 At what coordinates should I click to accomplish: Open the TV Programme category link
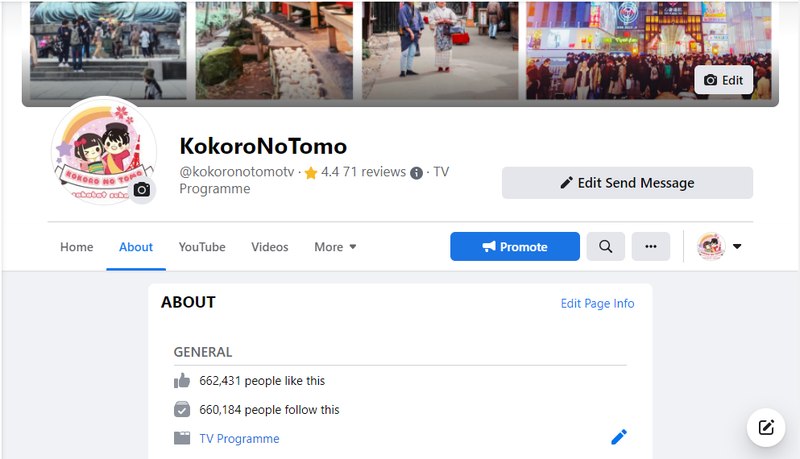coord(239,438)
